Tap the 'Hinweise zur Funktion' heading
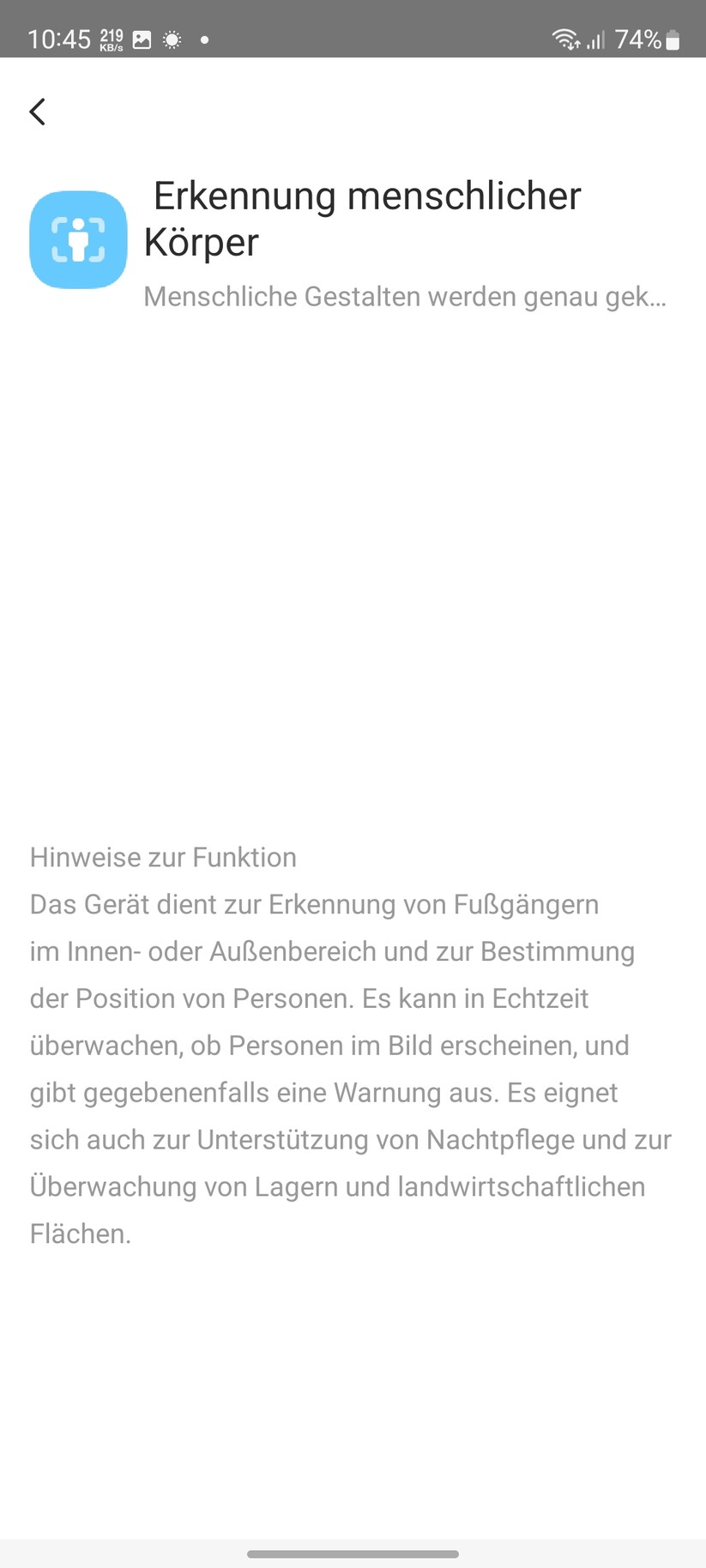Image resolution: width=706 pixels, height=1568 pixels. pyautogui.click(x=163, y=857)
